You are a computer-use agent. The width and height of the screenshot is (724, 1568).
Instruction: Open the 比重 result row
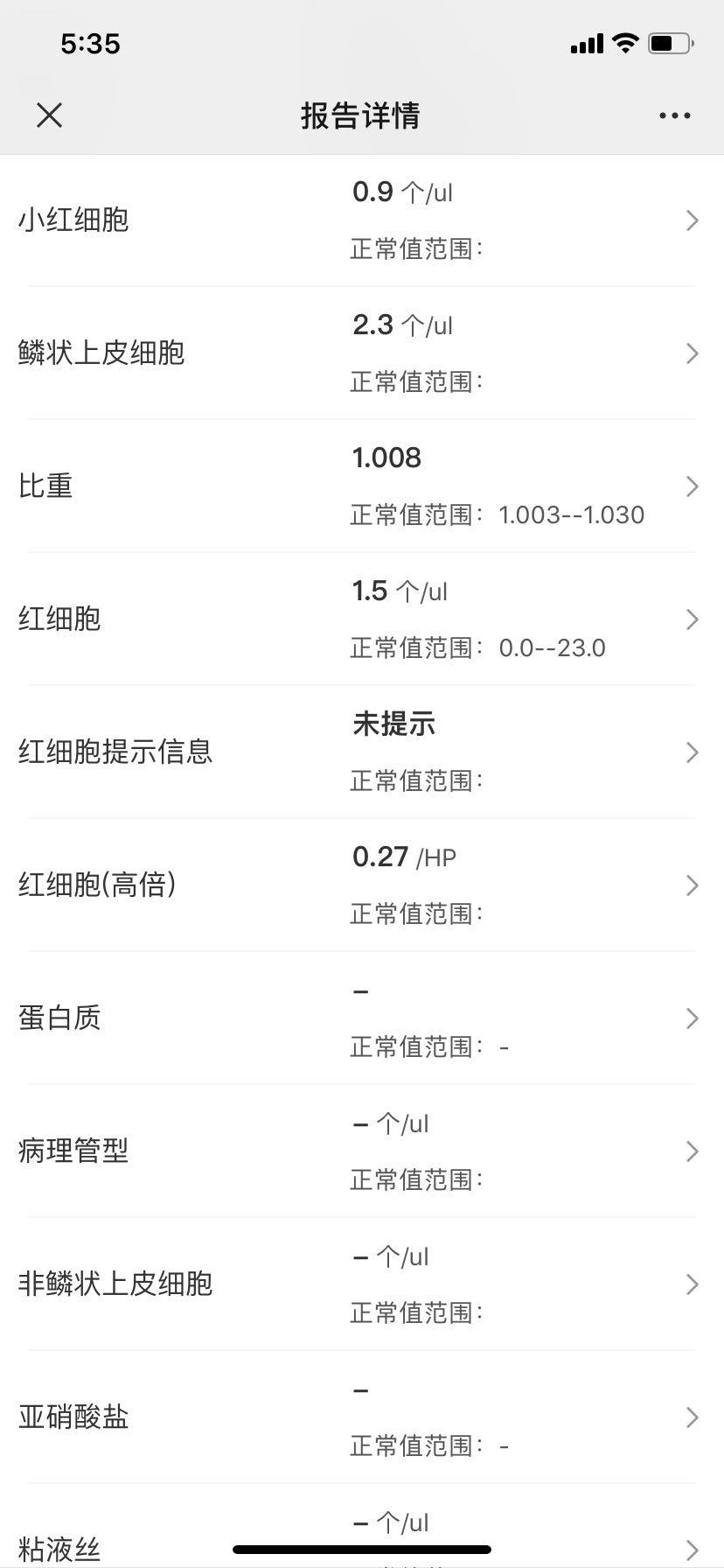coord(360,486)
